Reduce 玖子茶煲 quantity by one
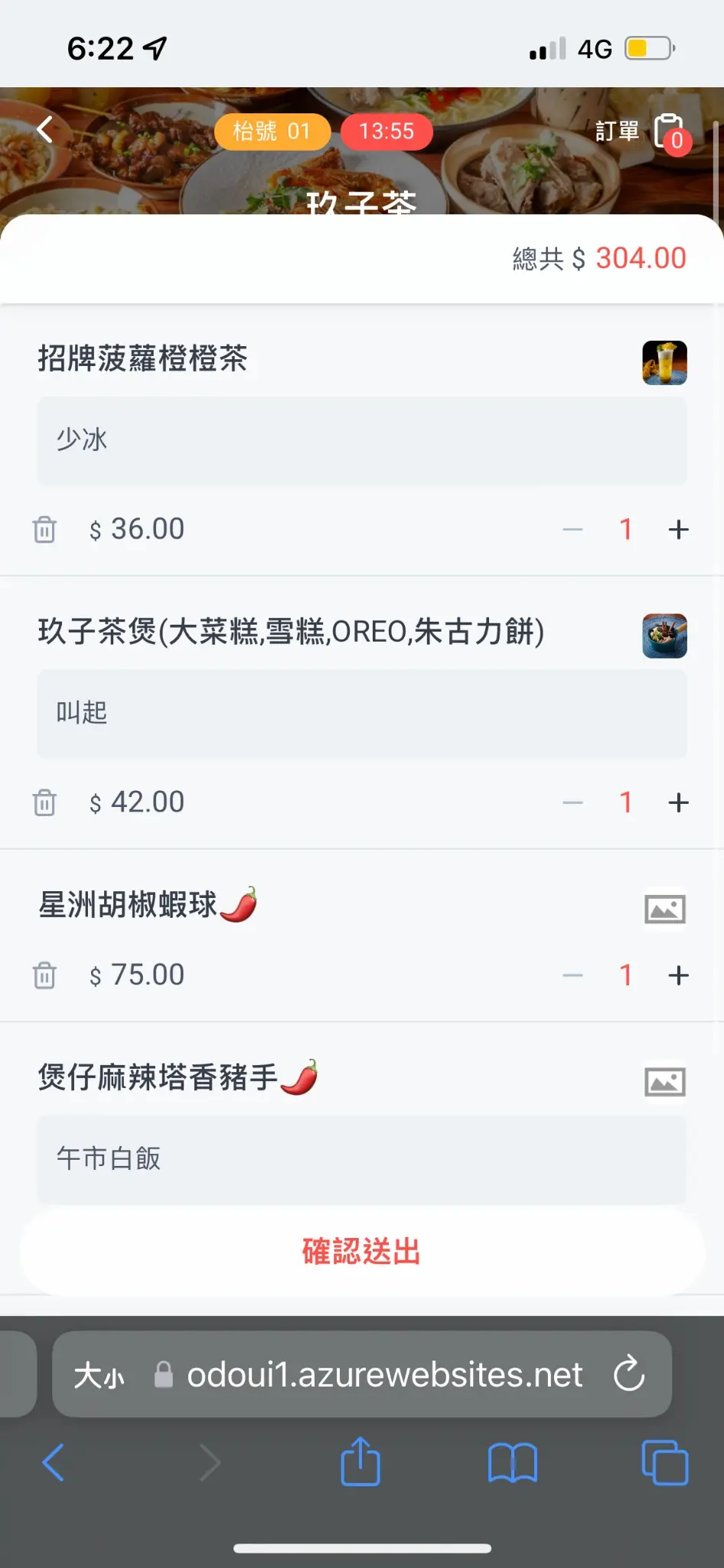 (x=572, y=802)
